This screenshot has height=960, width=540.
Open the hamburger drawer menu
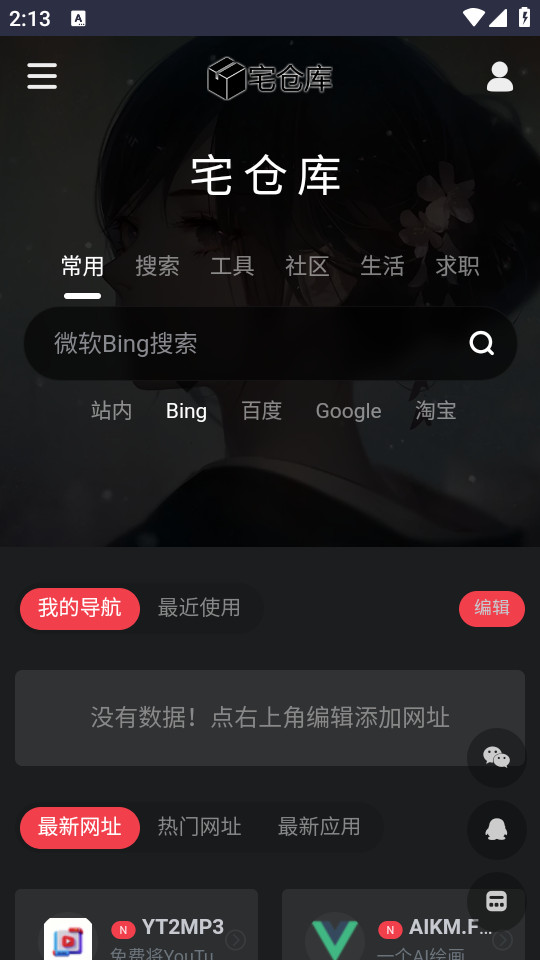tap(42, 76)
